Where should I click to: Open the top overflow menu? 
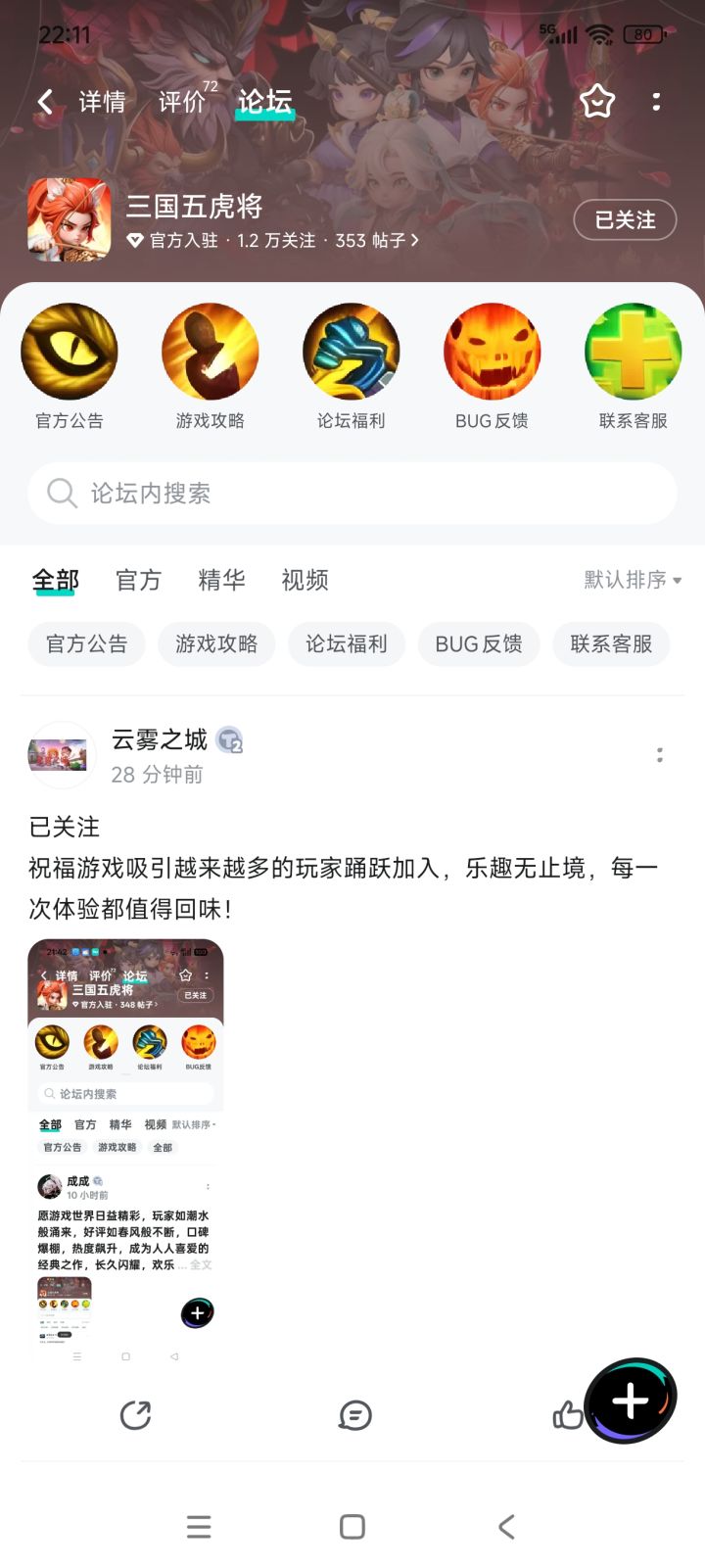(x=656, y=101)
